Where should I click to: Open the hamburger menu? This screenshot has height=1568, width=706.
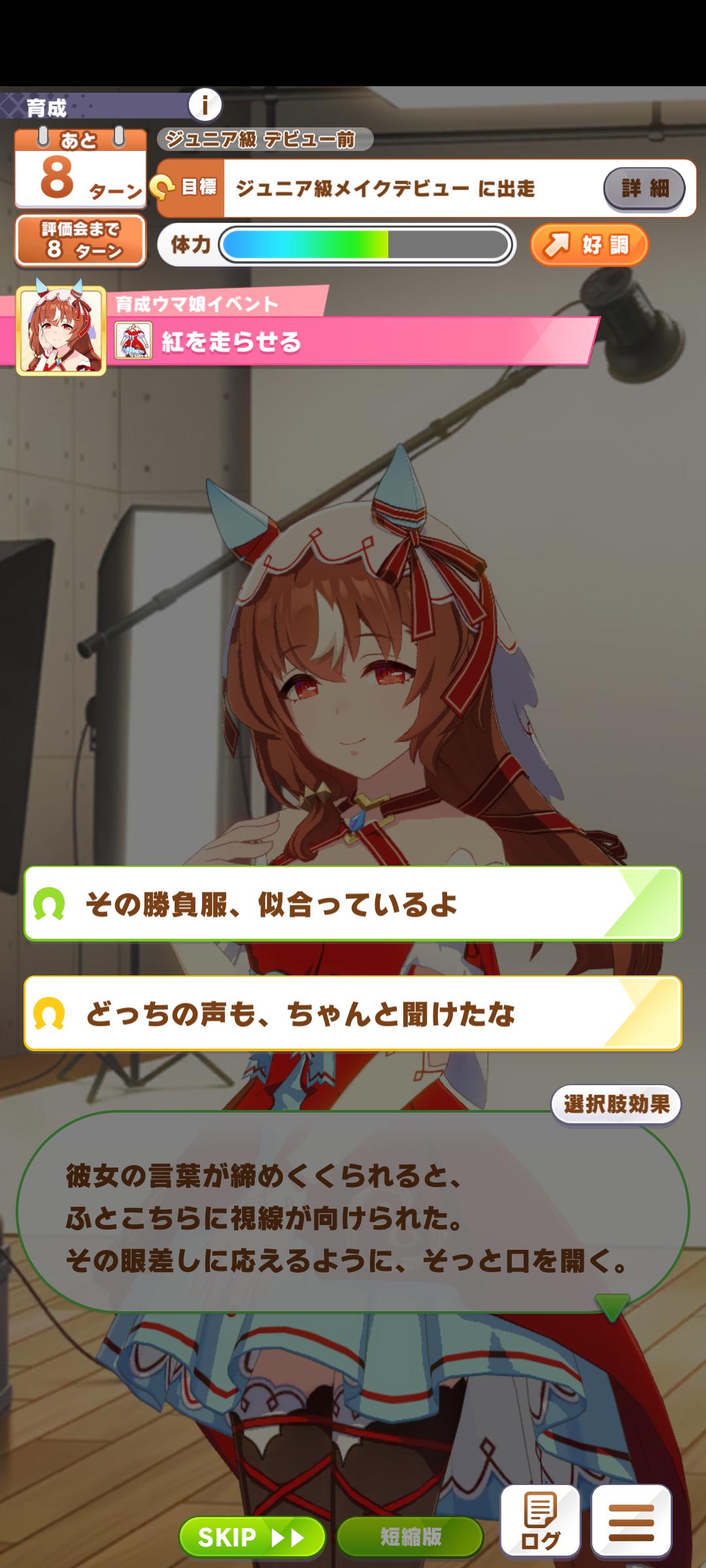(631, 1521)
